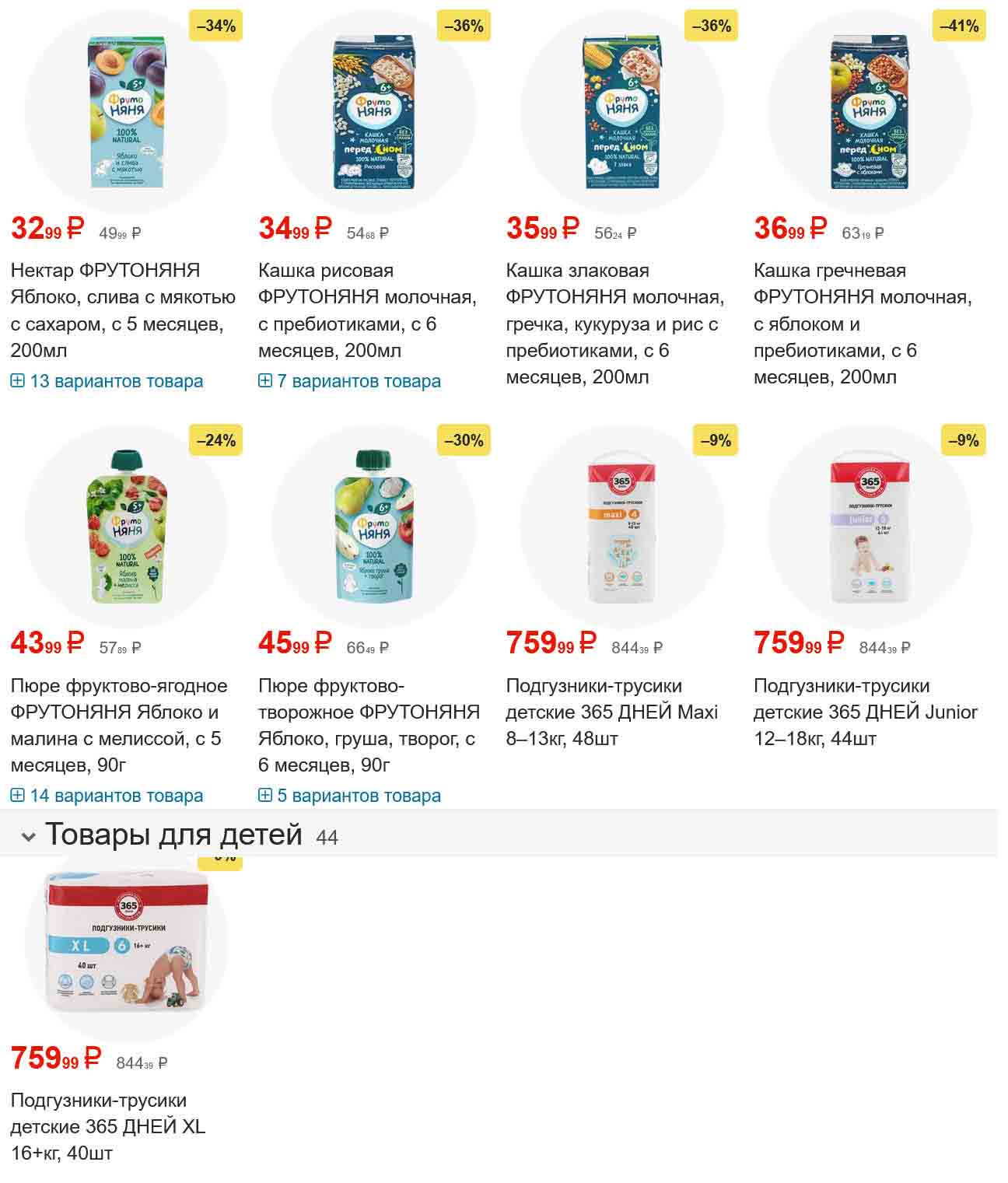The width and height of the screenshot is (1008, 1183).
Task: Show 7 вариантов товара for the rice porridge
Action: (350, 381)
